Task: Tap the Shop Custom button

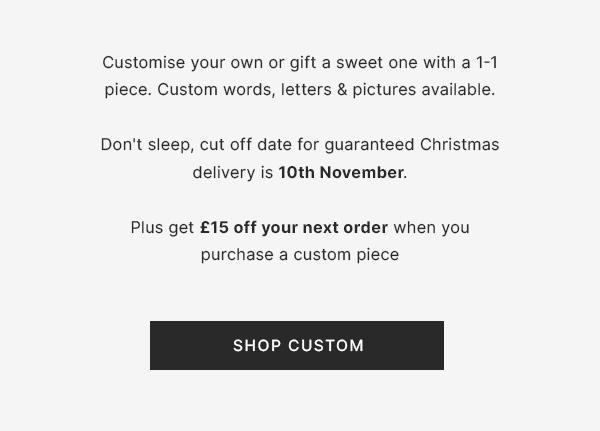Action: click(297, 346)
